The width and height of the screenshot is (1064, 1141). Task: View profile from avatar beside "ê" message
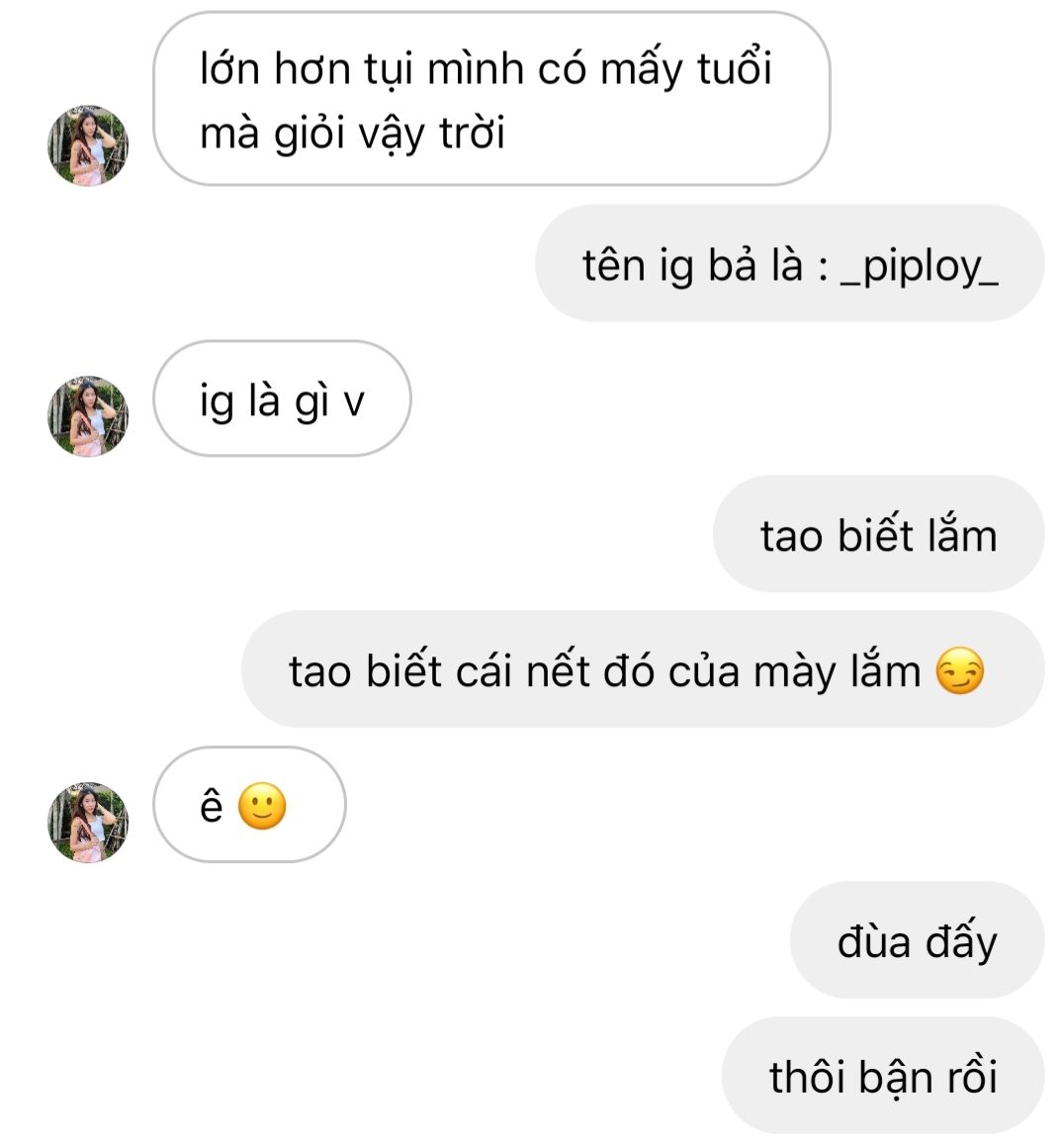(x=88, y=823)
